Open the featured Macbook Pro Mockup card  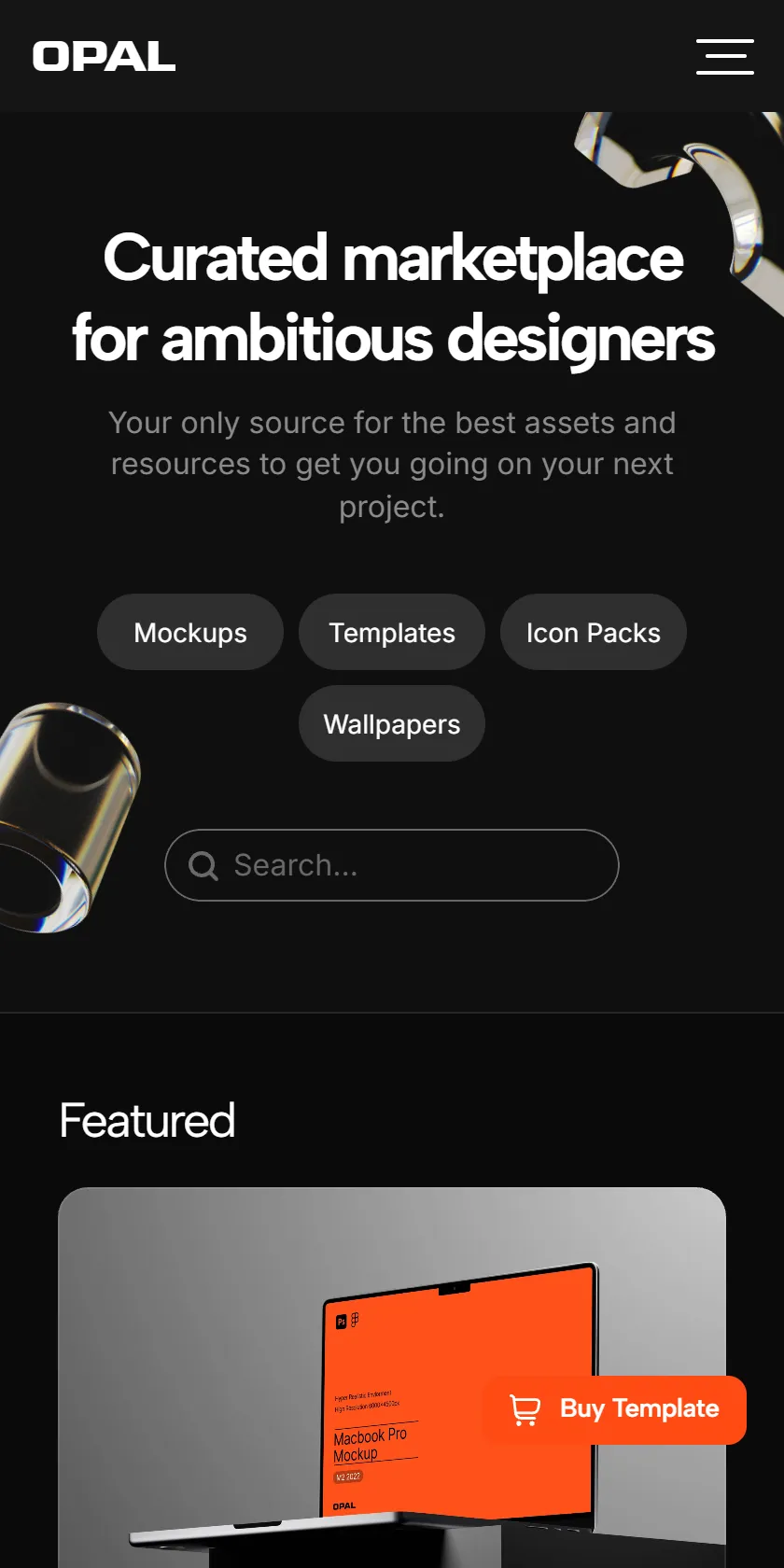392,1378
